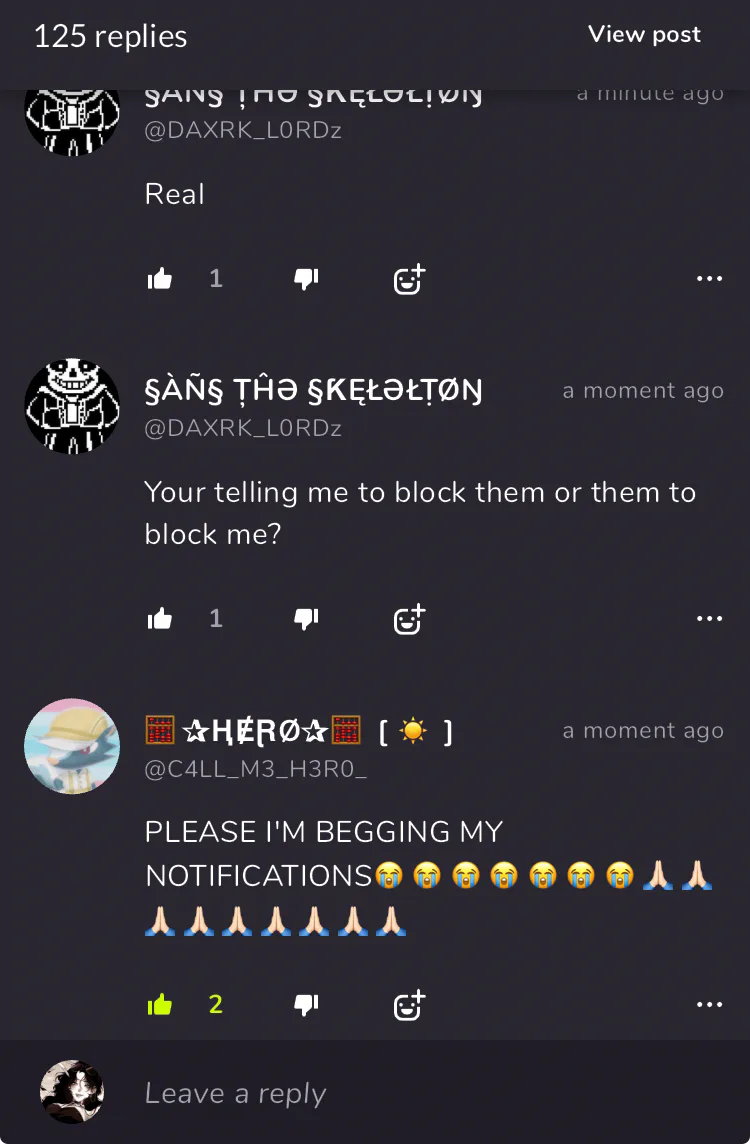This screenshot has height=1144, width=750.
Task: React with emoji to "block them" reply
Action: (x=409, y=619)
